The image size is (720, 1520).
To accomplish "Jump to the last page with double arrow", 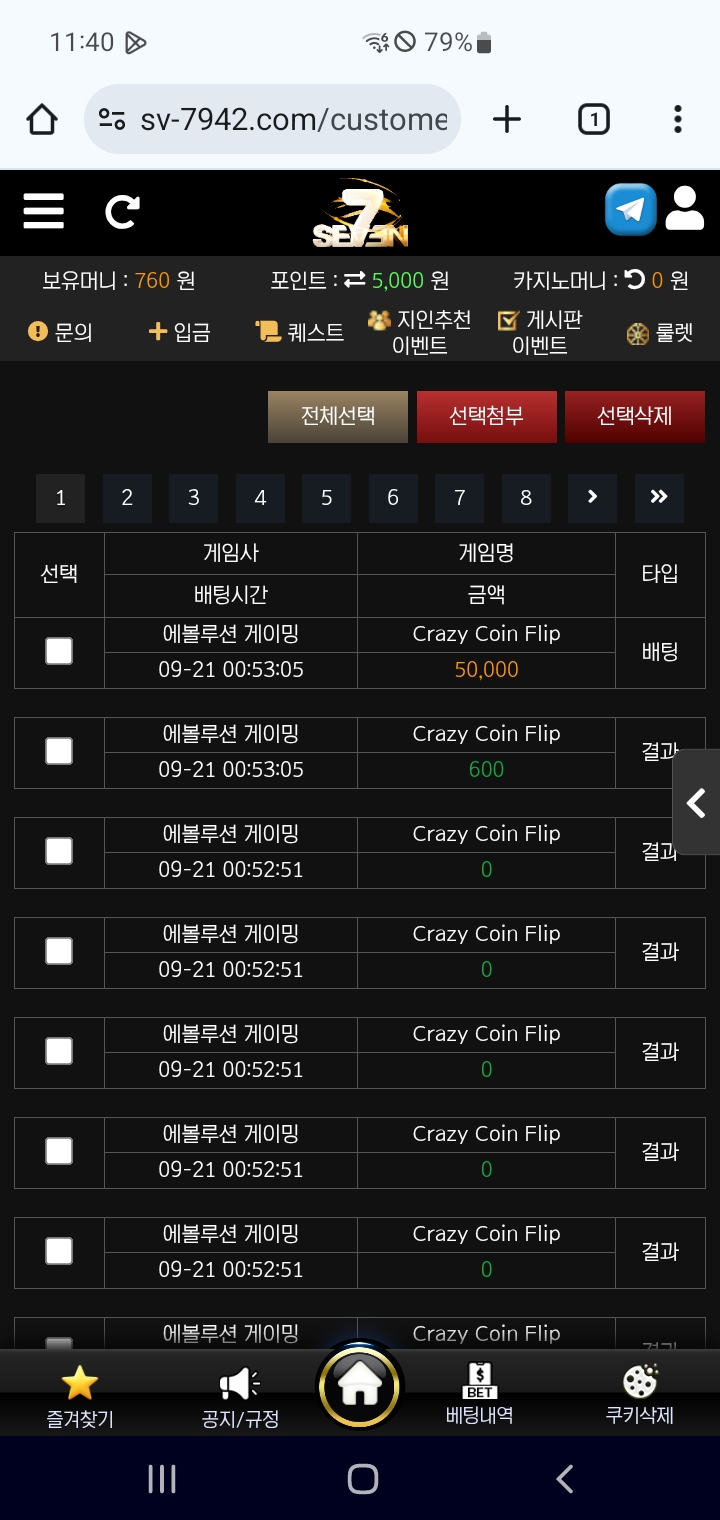I will [x=659, y=498].
